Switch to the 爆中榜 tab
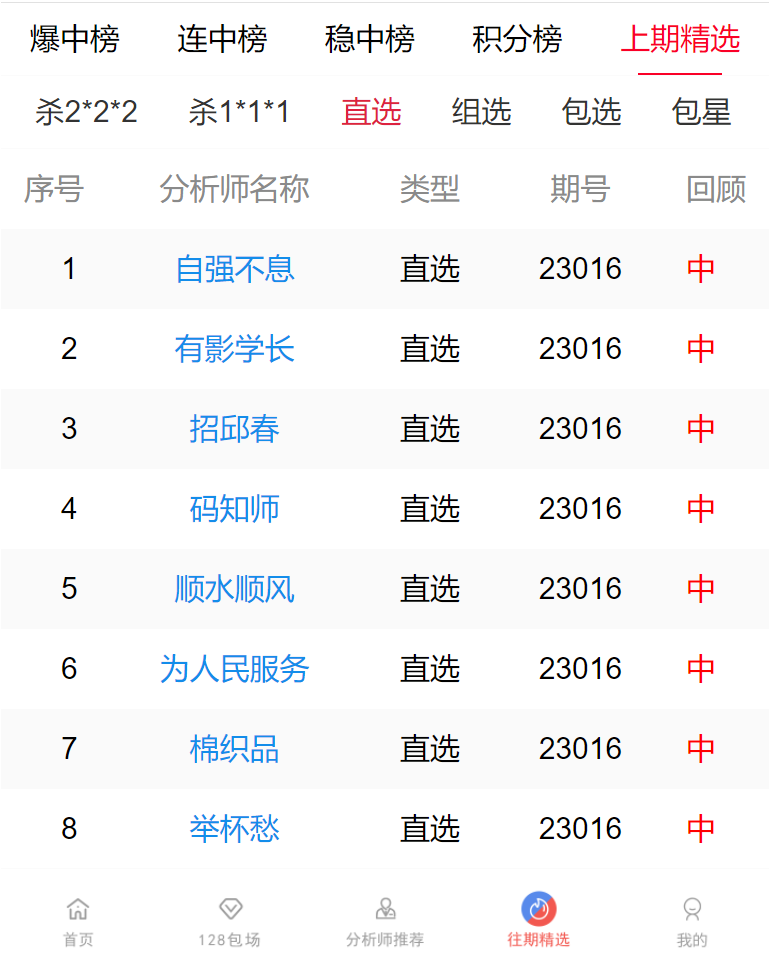This screenshot has height=969, width=771. [x=75, y=40]
